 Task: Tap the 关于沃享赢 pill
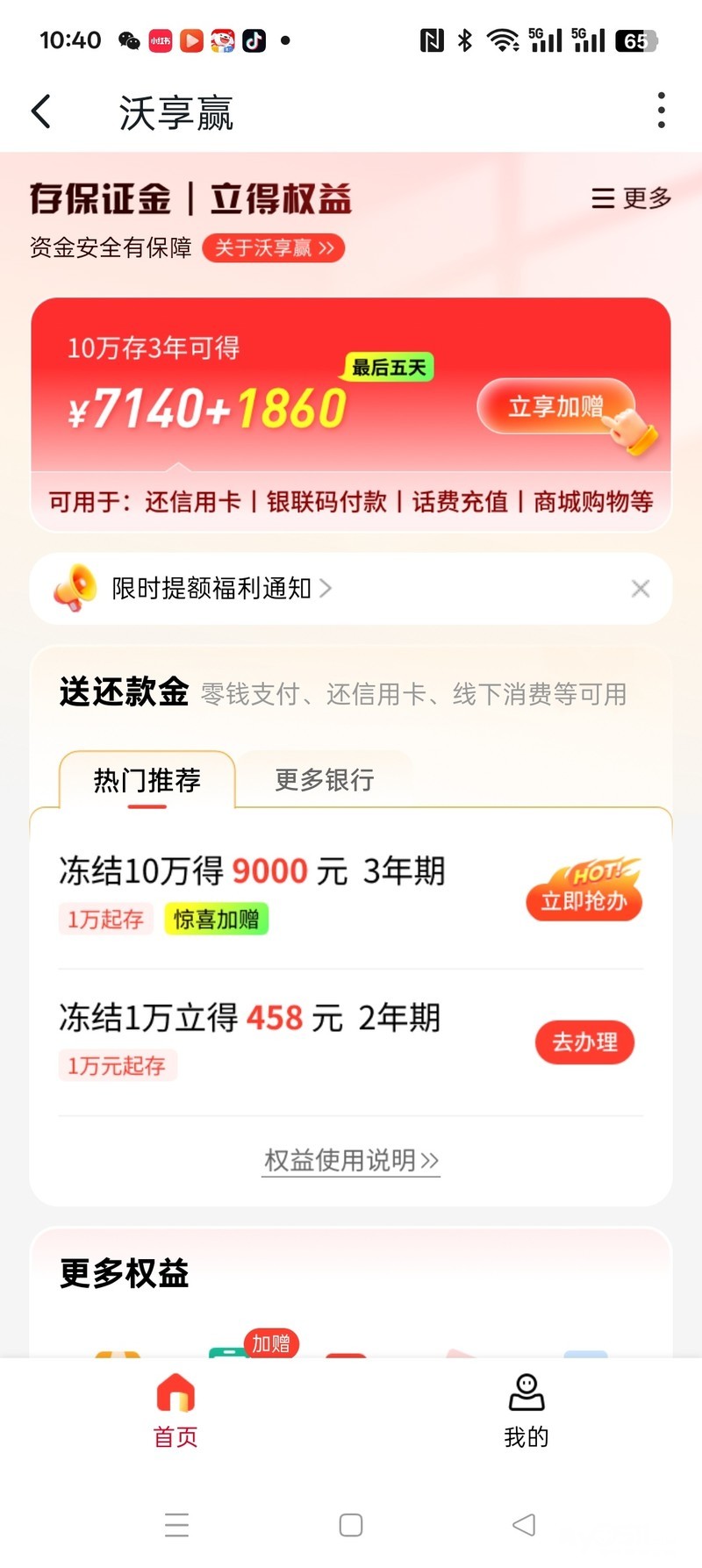[x=273, y=248]
